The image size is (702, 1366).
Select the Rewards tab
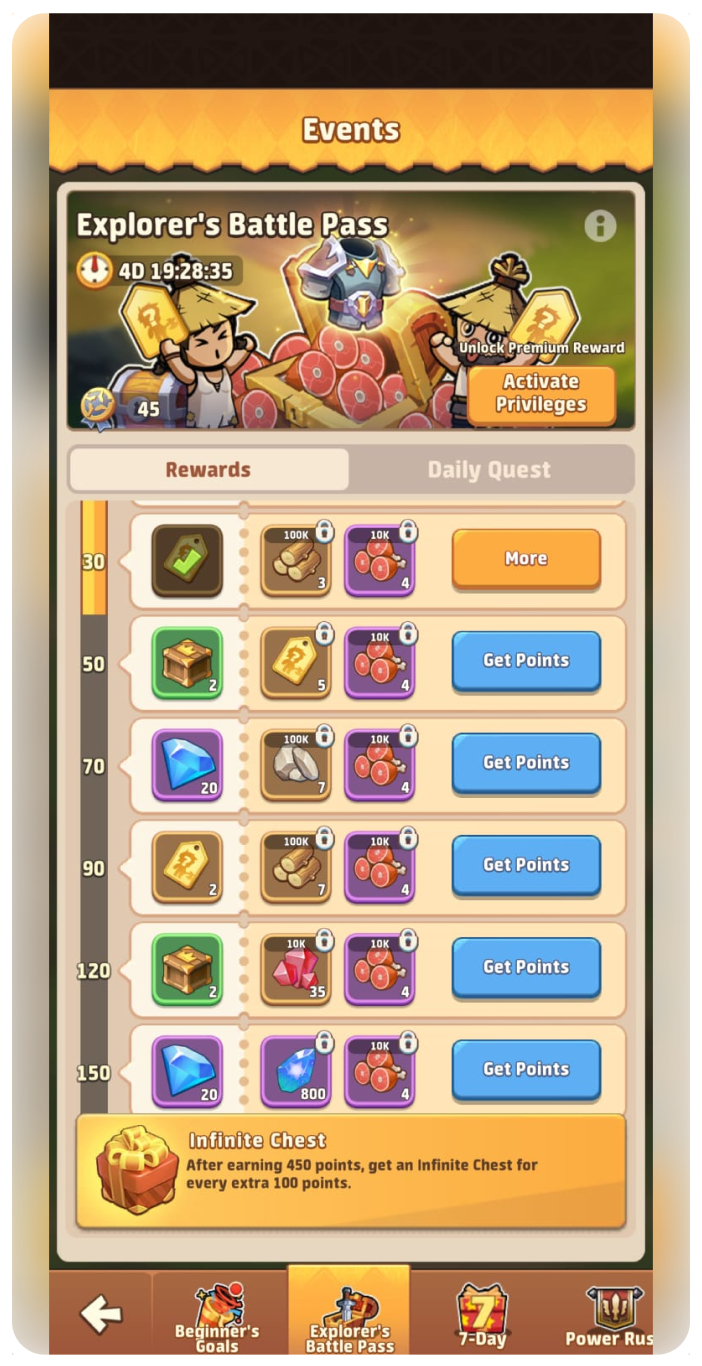208,470
